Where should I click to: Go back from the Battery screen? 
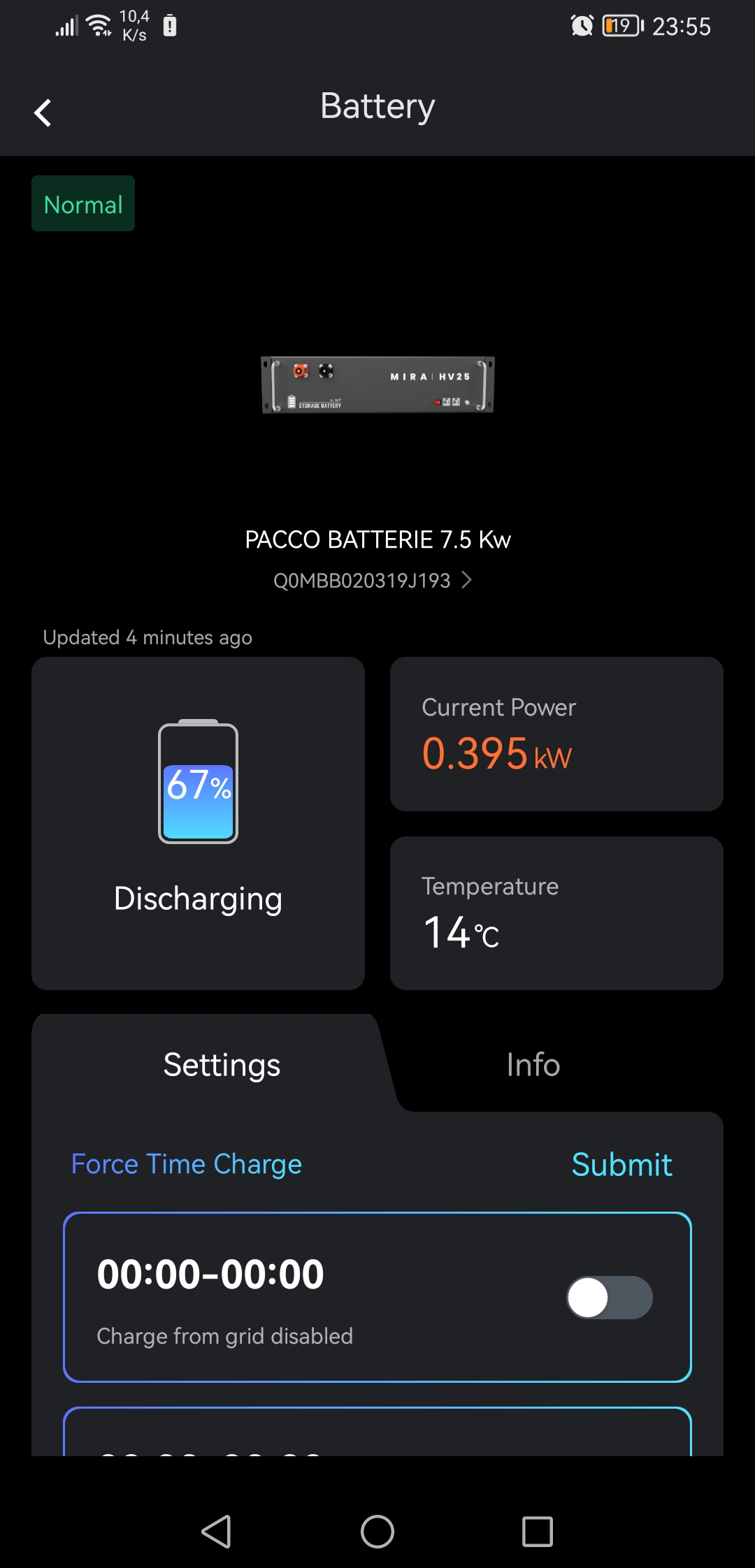click(x=43, y=112)
